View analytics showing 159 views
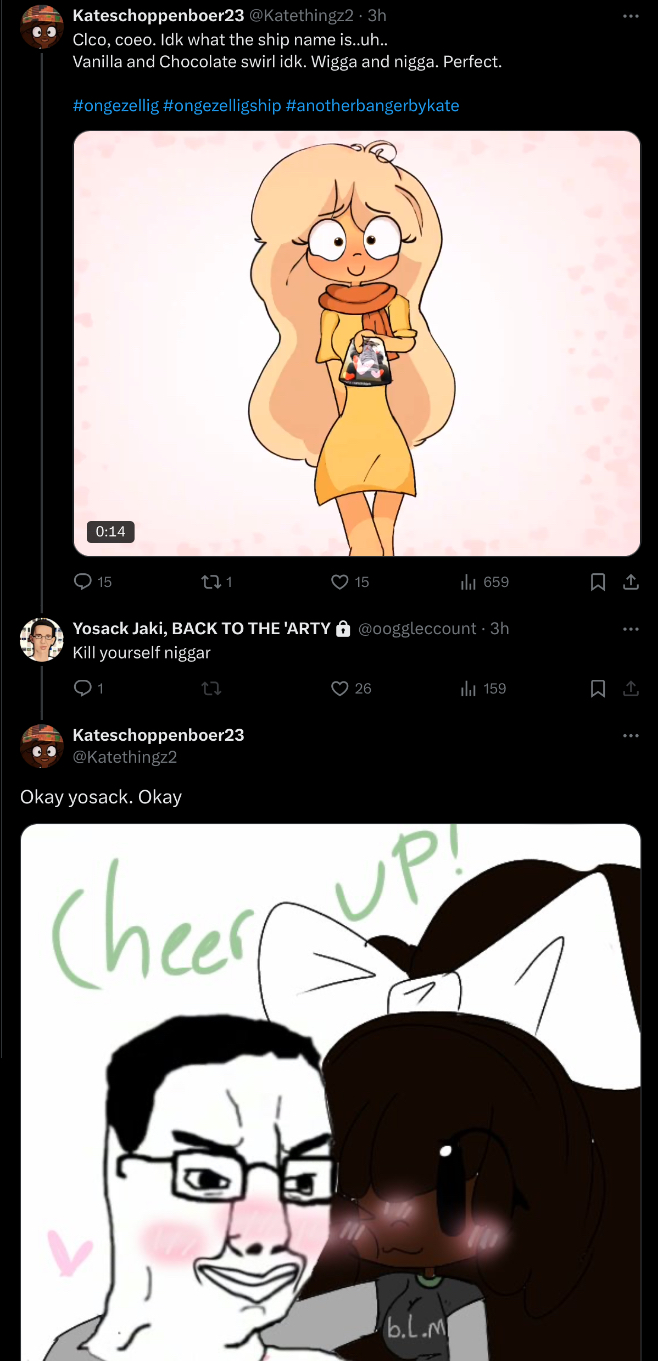658x1361 pixels. click(468, 688)
